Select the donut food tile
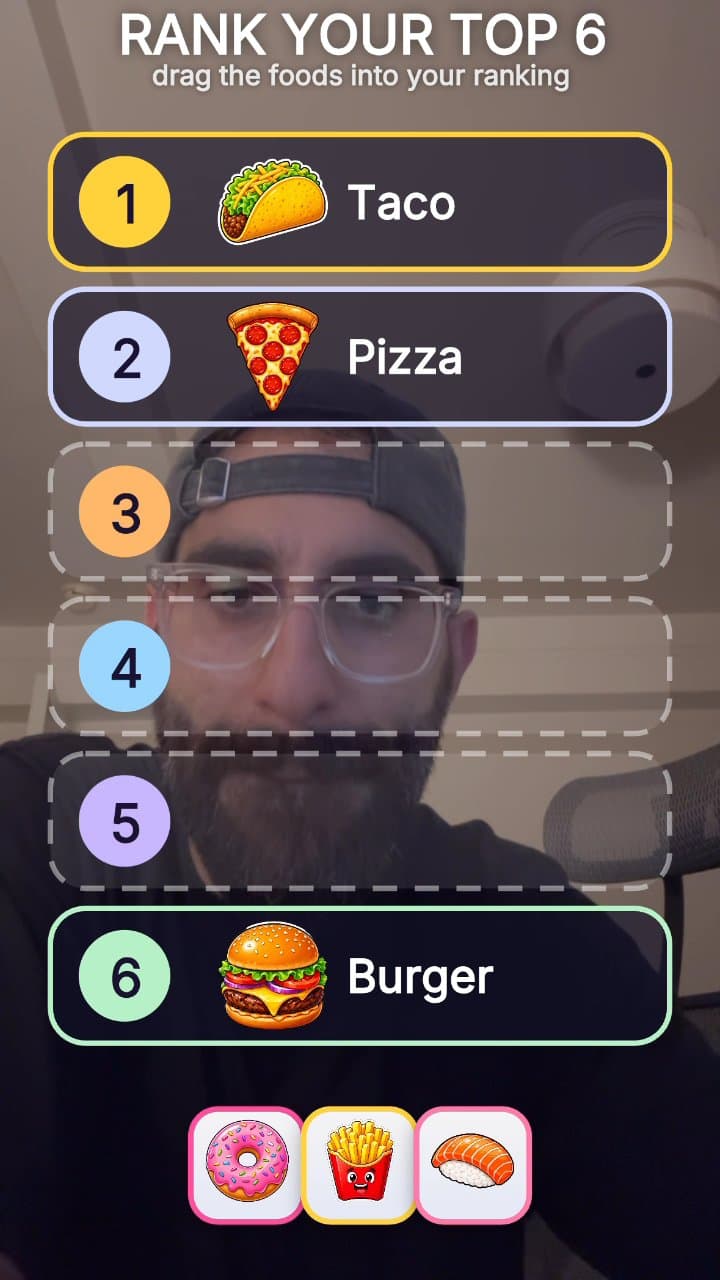Image resolution: width=720 pixels, height=1280 pixels. (x=246, y=1165)
